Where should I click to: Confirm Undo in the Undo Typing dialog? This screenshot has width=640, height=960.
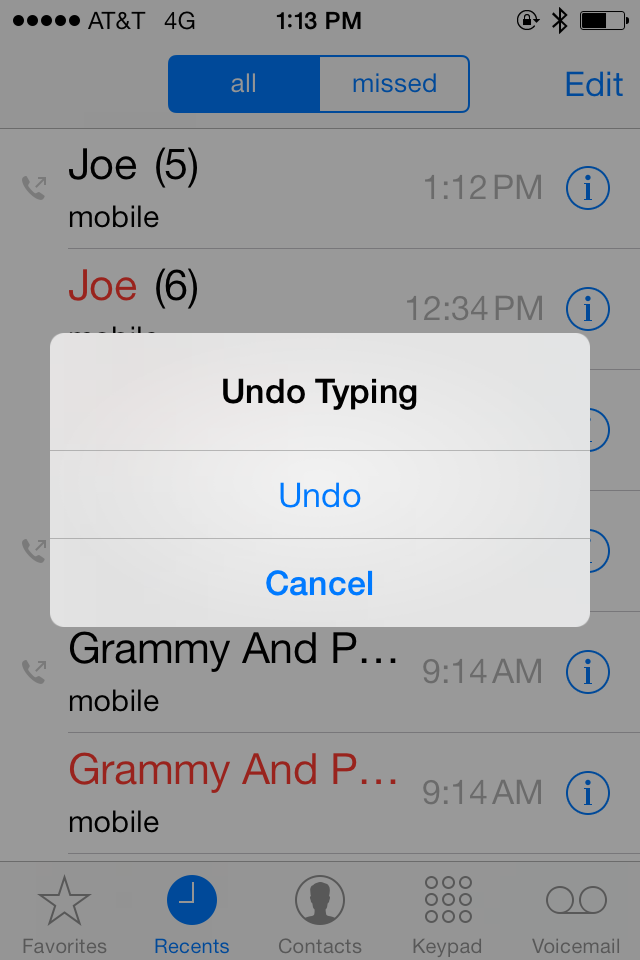tap(320, 495)
